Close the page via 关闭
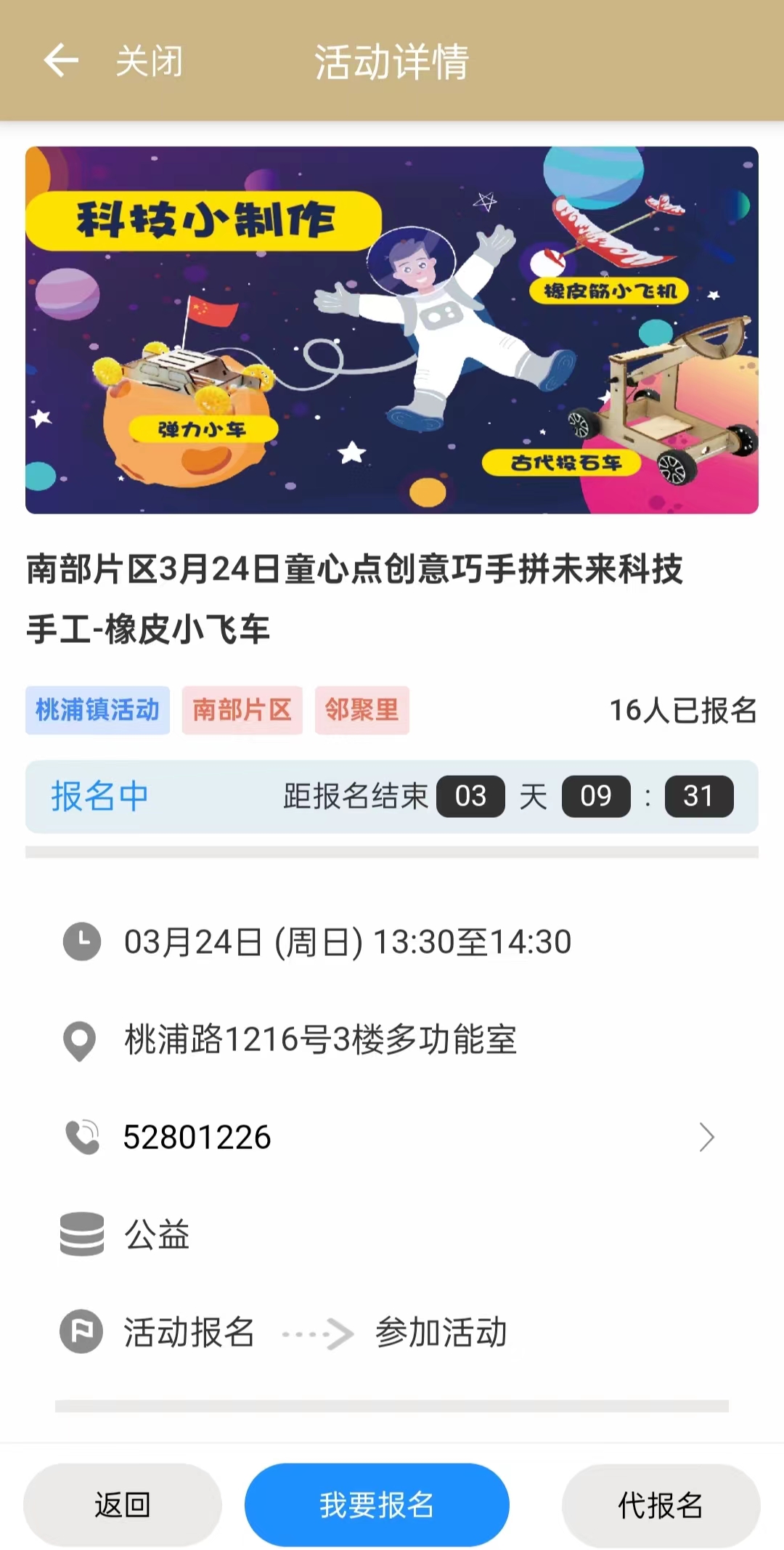The image size is (784, 1550). pos(150,61)
